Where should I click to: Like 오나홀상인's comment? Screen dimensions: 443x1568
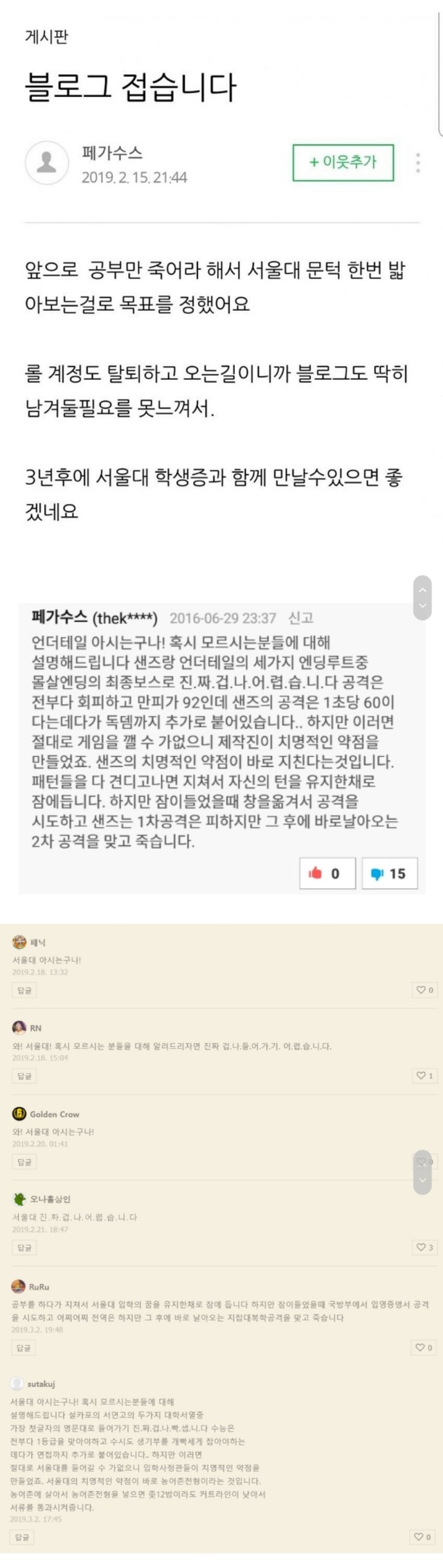(424, 1247)
